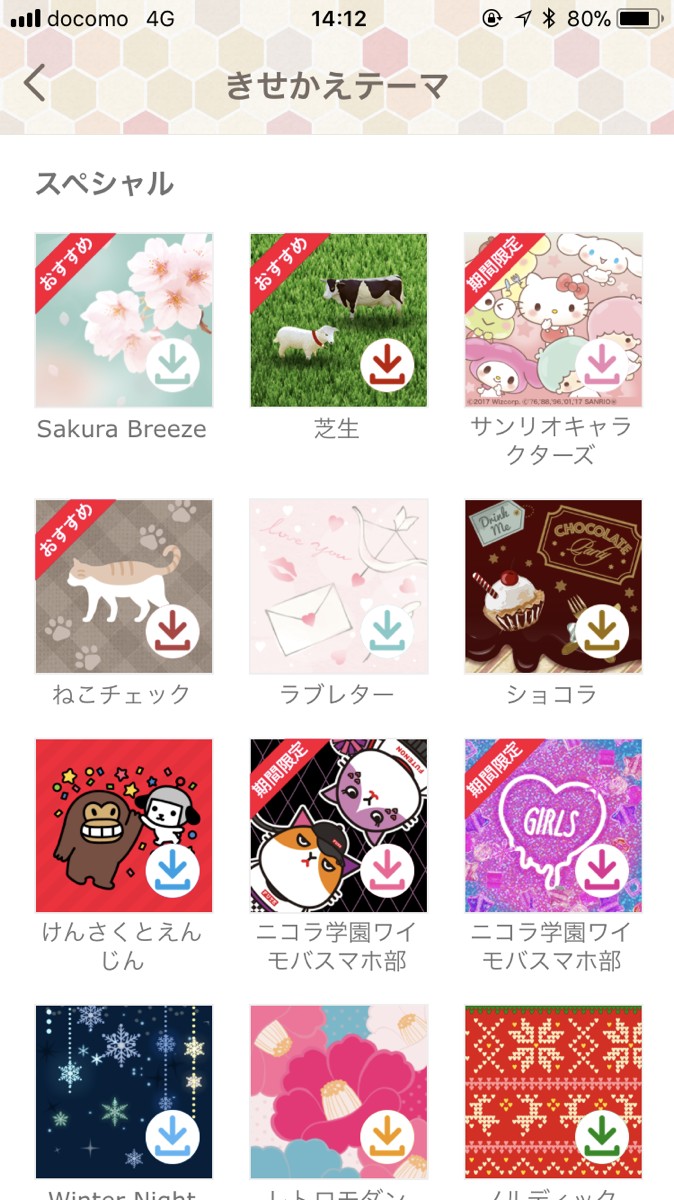Download the ラブレター theme
674x1200 pixels.
(x=387, y=632)
